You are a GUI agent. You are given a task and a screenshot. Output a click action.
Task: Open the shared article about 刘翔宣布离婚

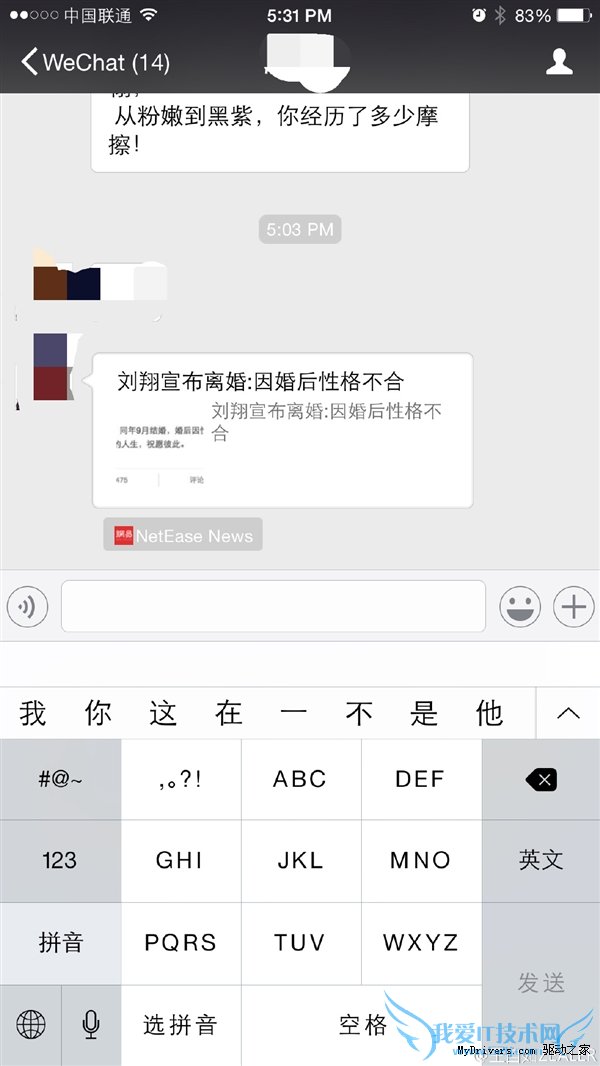(x=282, y=430)
